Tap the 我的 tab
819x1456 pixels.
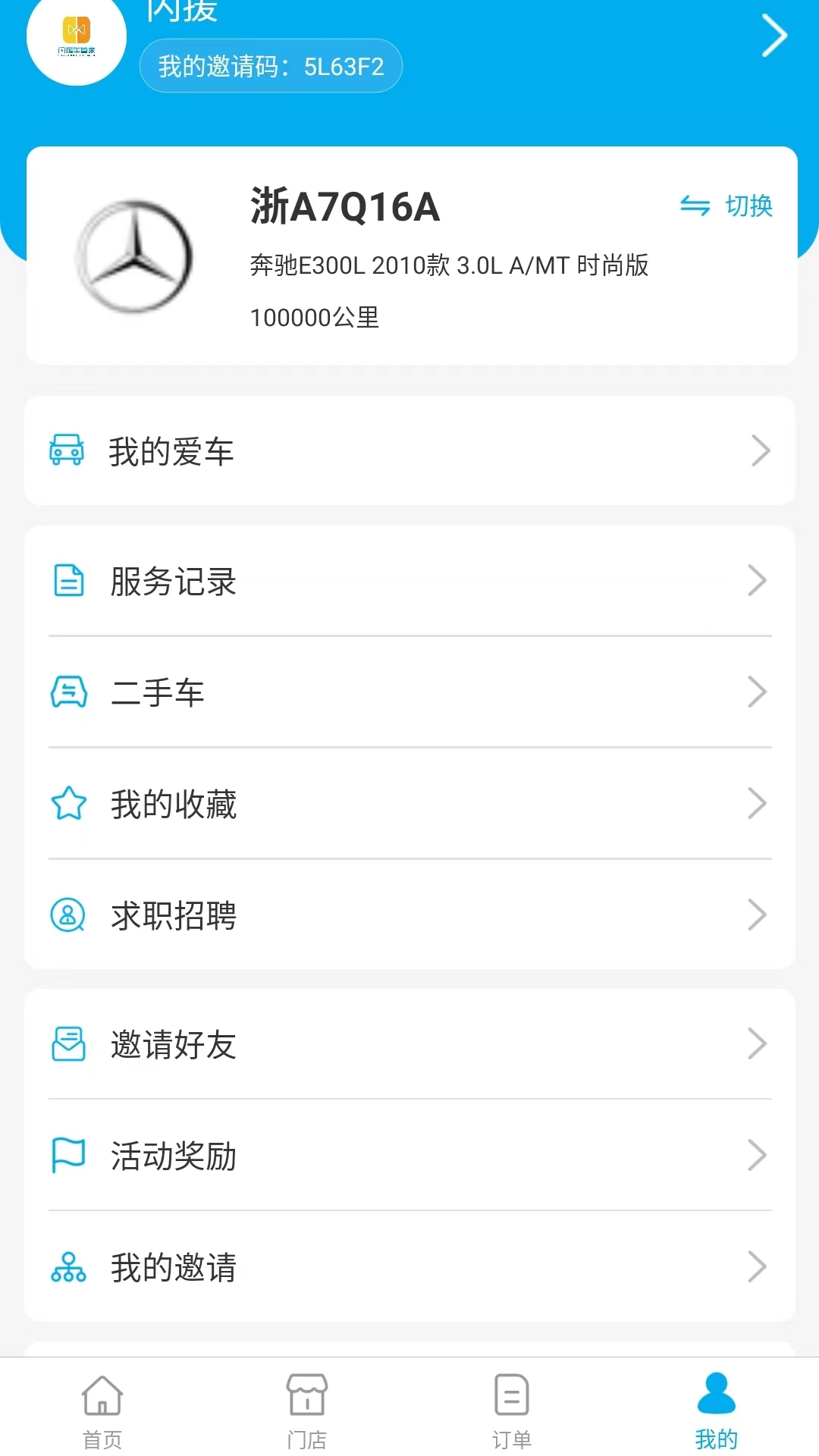click(717, 1410)
